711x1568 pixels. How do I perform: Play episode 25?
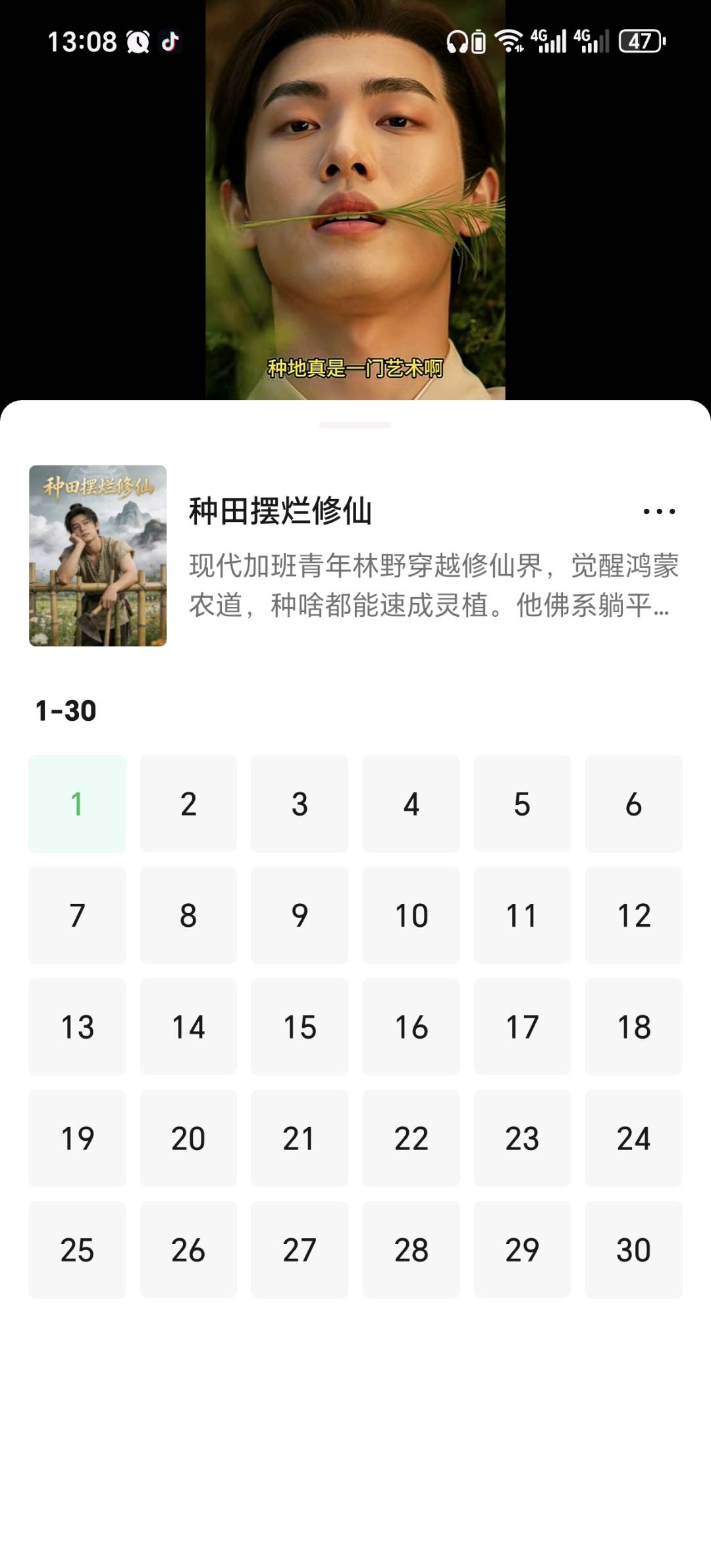77,1249
